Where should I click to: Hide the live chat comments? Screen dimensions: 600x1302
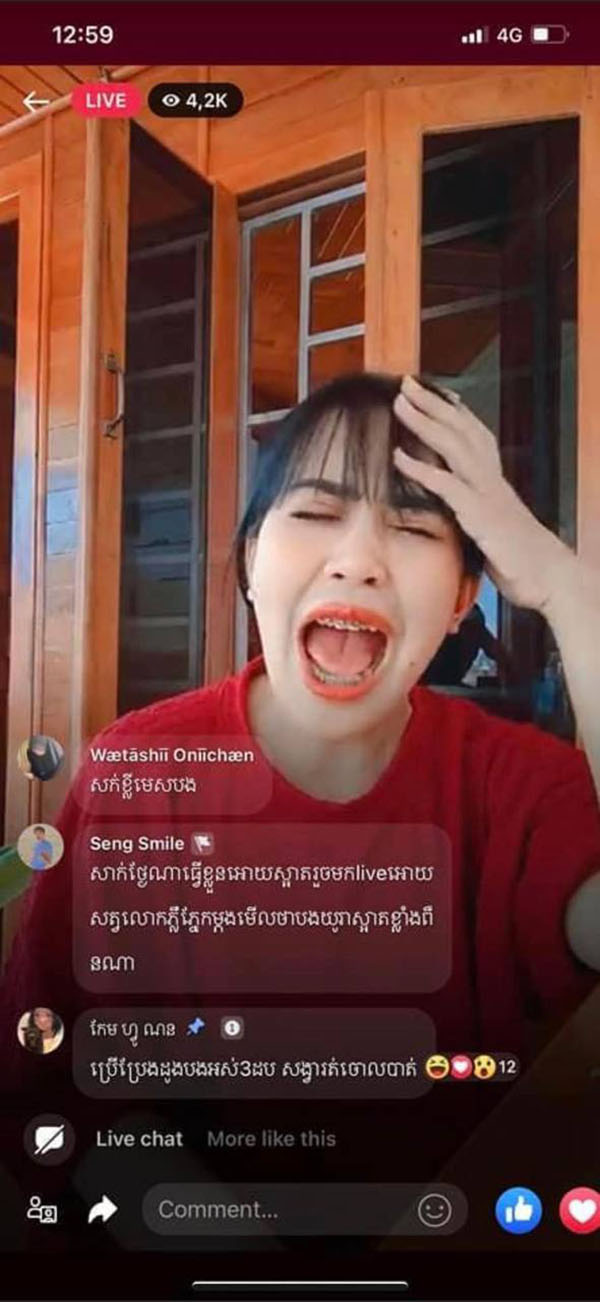tap(49, 1139)
